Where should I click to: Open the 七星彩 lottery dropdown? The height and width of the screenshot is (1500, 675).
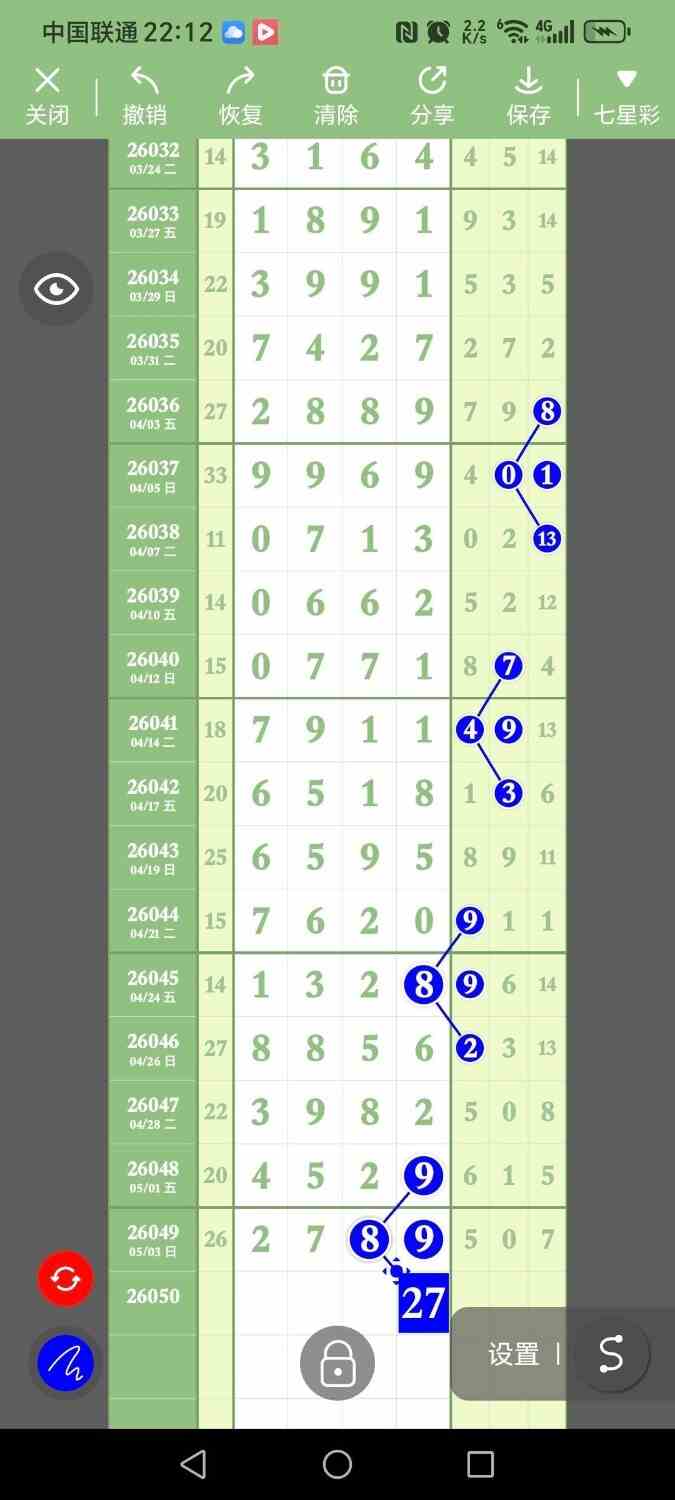tap(627, 97)
